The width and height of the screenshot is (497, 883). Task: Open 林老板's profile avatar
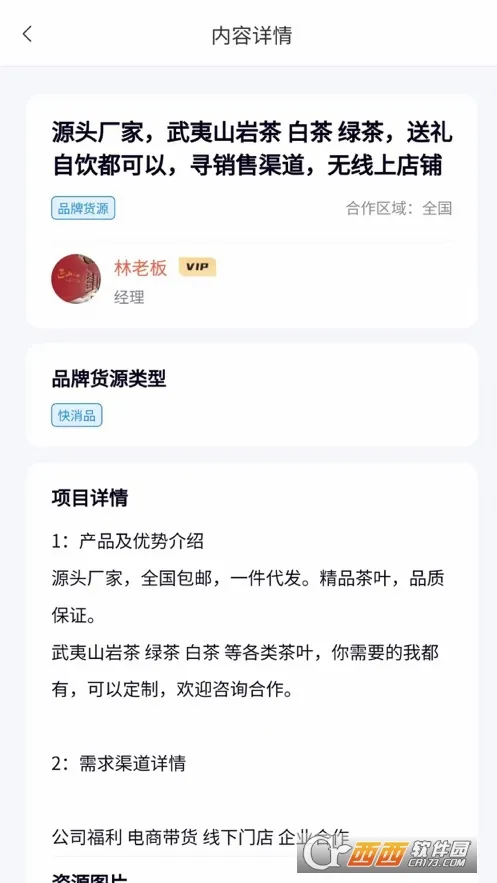pos(76,279)
